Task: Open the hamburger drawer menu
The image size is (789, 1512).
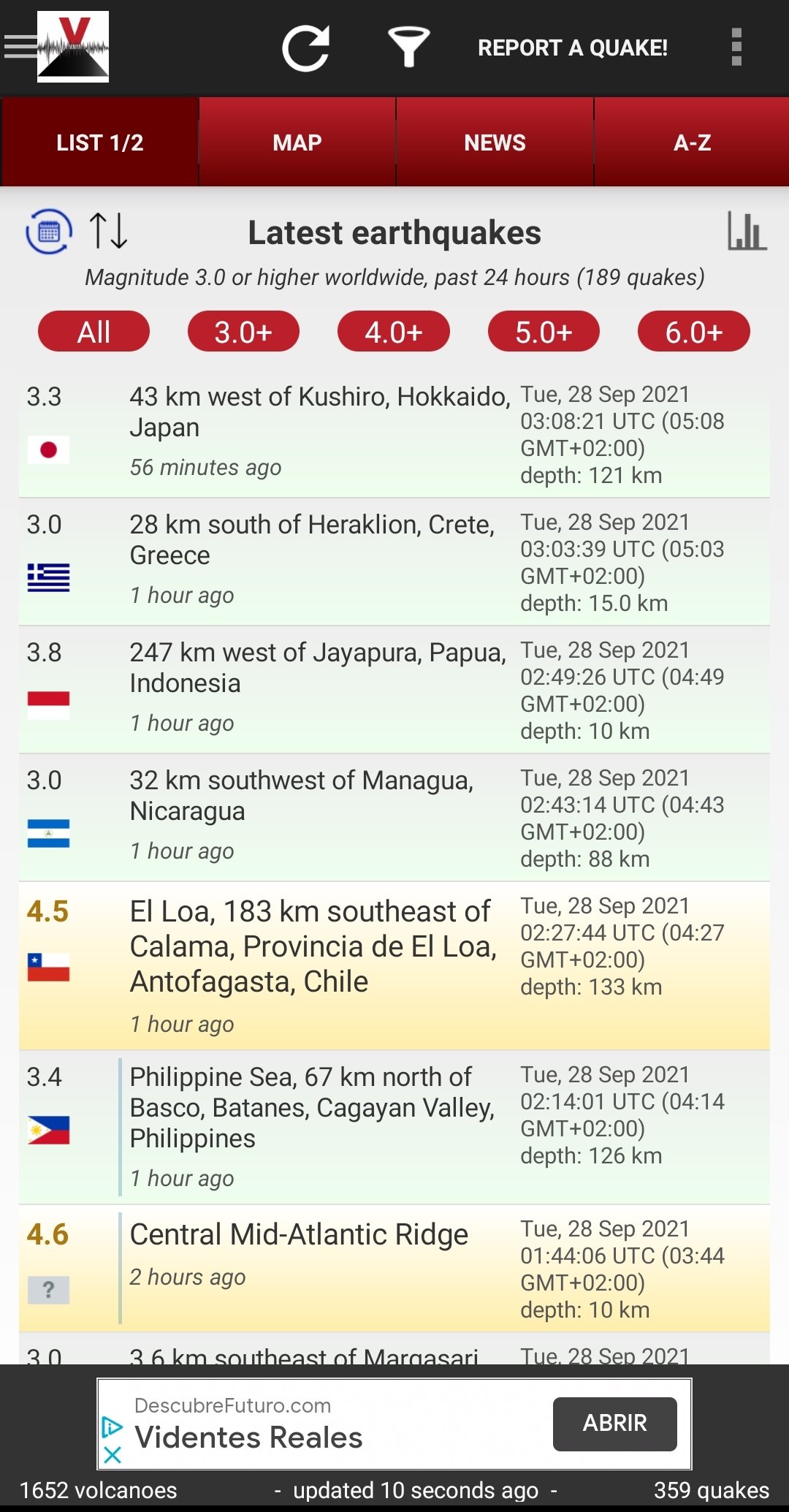Action: tap(20, 47)
